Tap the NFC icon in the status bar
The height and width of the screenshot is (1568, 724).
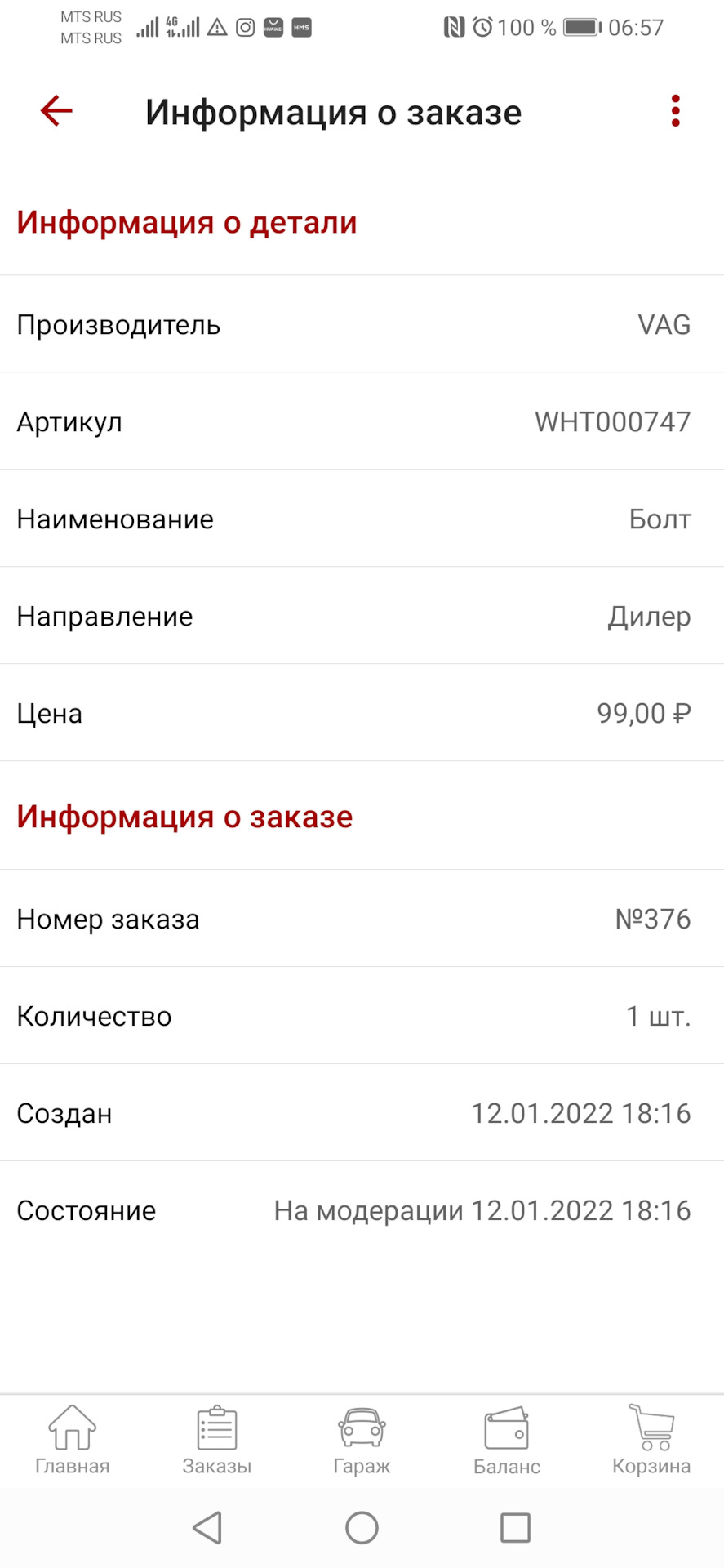coord(454,27)
